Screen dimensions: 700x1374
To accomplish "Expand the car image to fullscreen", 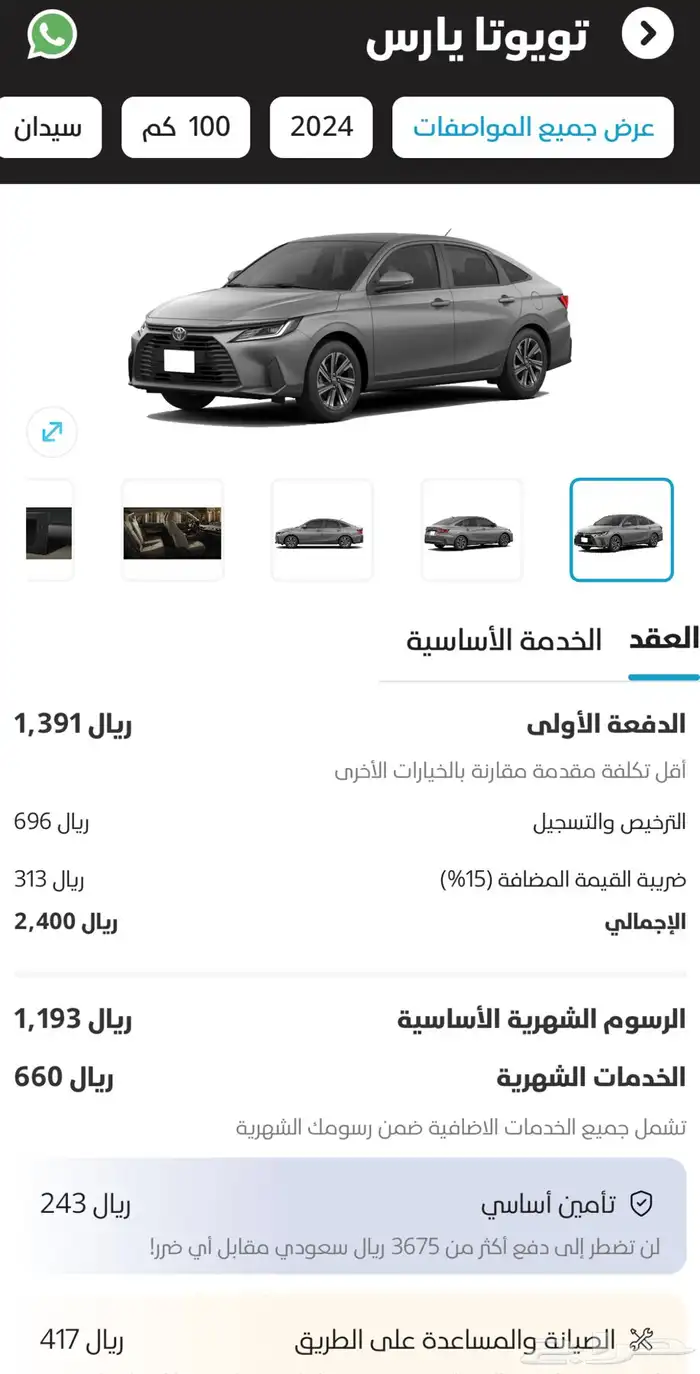I will pyautogui.click(x=52, y=432).
